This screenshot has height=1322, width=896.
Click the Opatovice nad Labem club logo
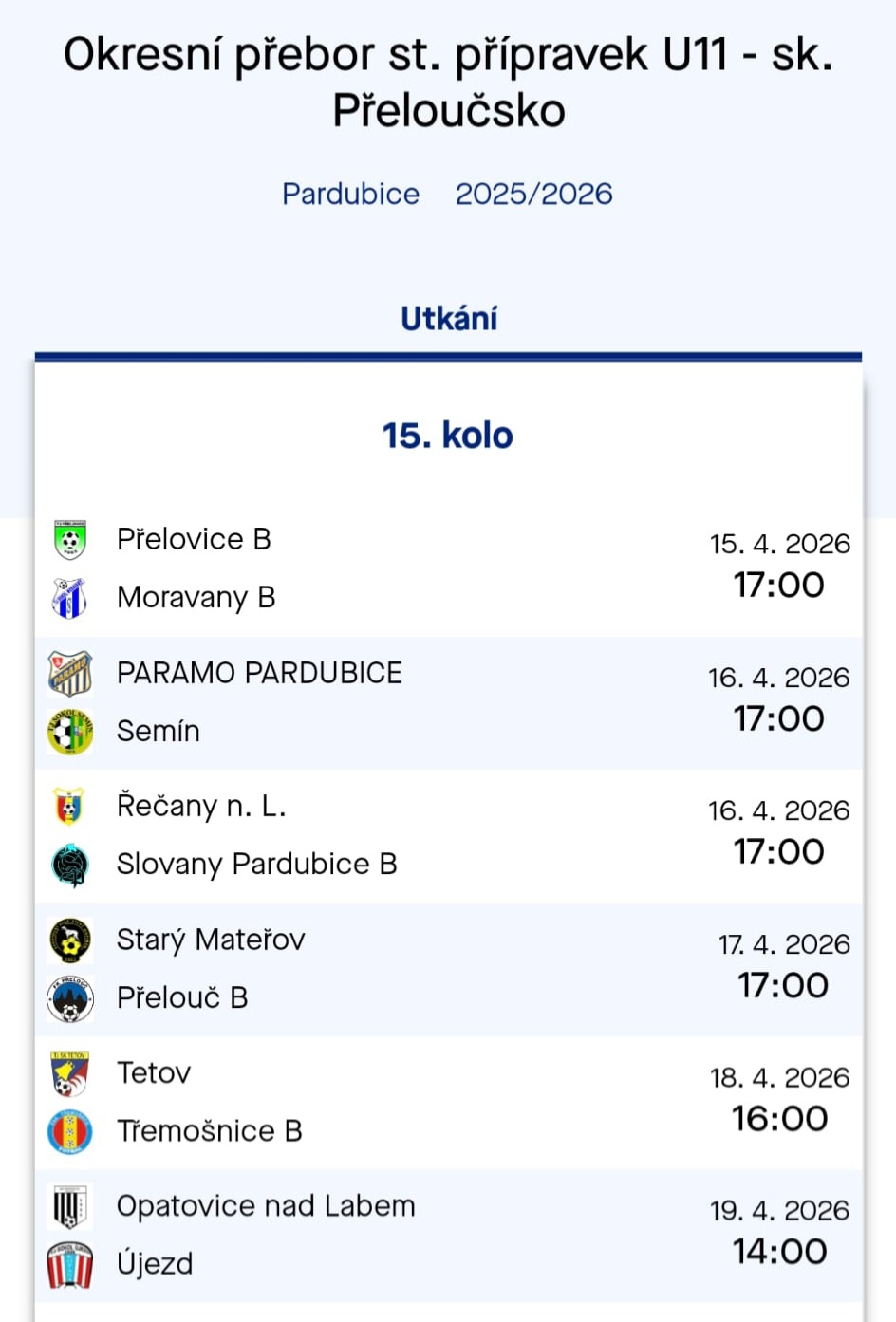pyautogui.click(x=69, y=1205)
